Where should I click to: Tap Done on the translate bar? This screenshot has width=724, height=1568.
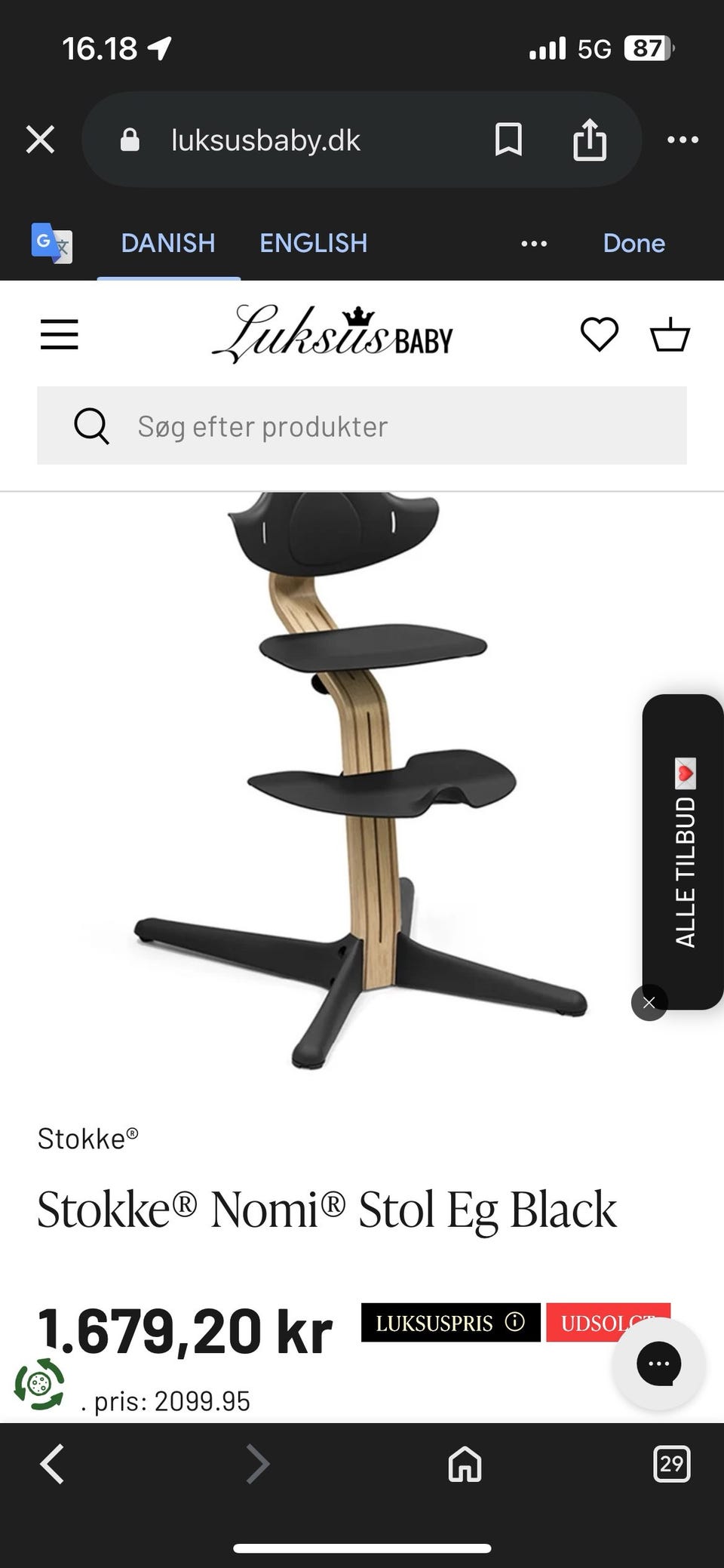(633, 243)
